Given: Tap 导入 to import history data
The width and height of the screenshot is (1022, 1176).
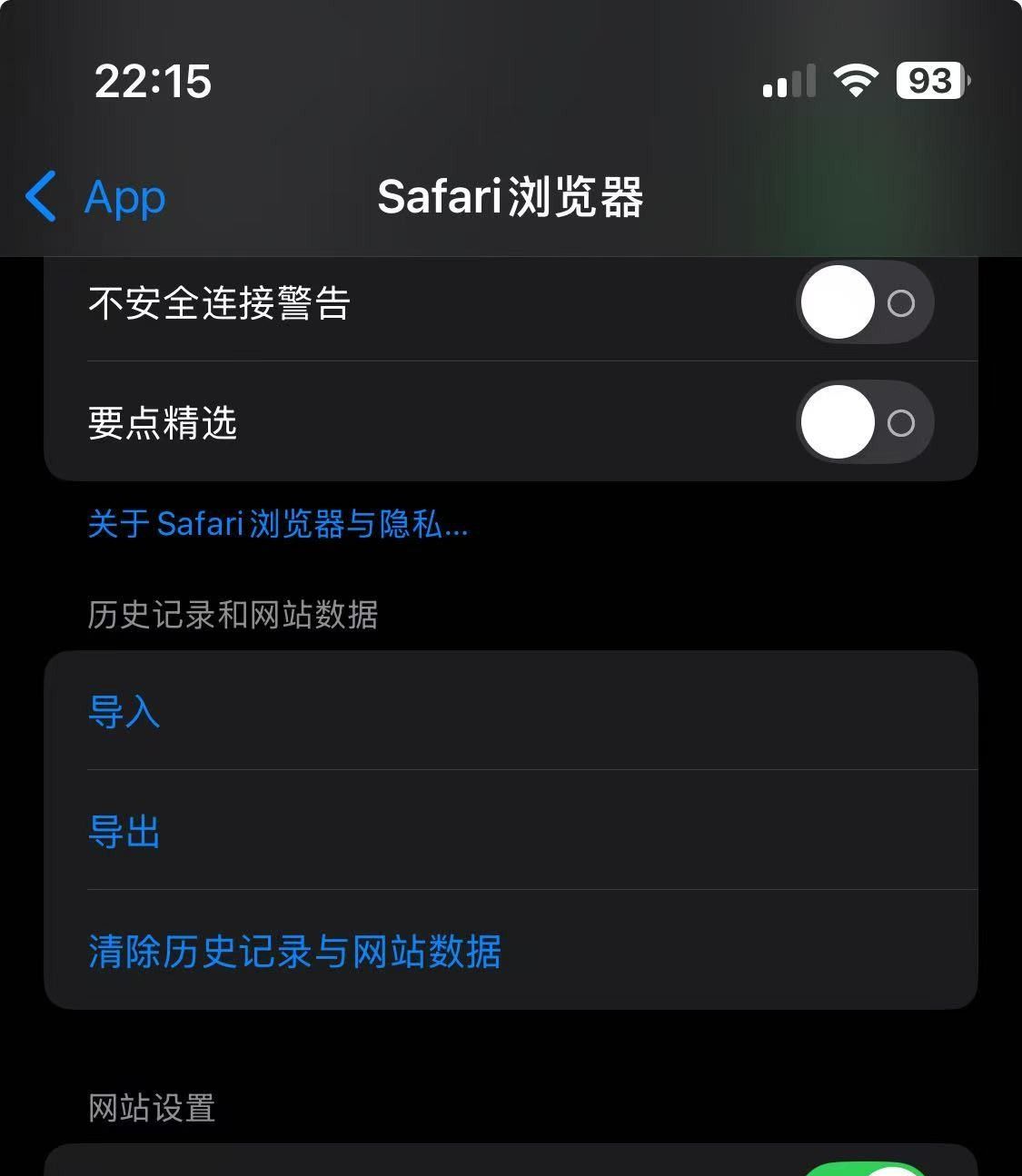Looking at the screenshot, I should click(x=124, y=713).
